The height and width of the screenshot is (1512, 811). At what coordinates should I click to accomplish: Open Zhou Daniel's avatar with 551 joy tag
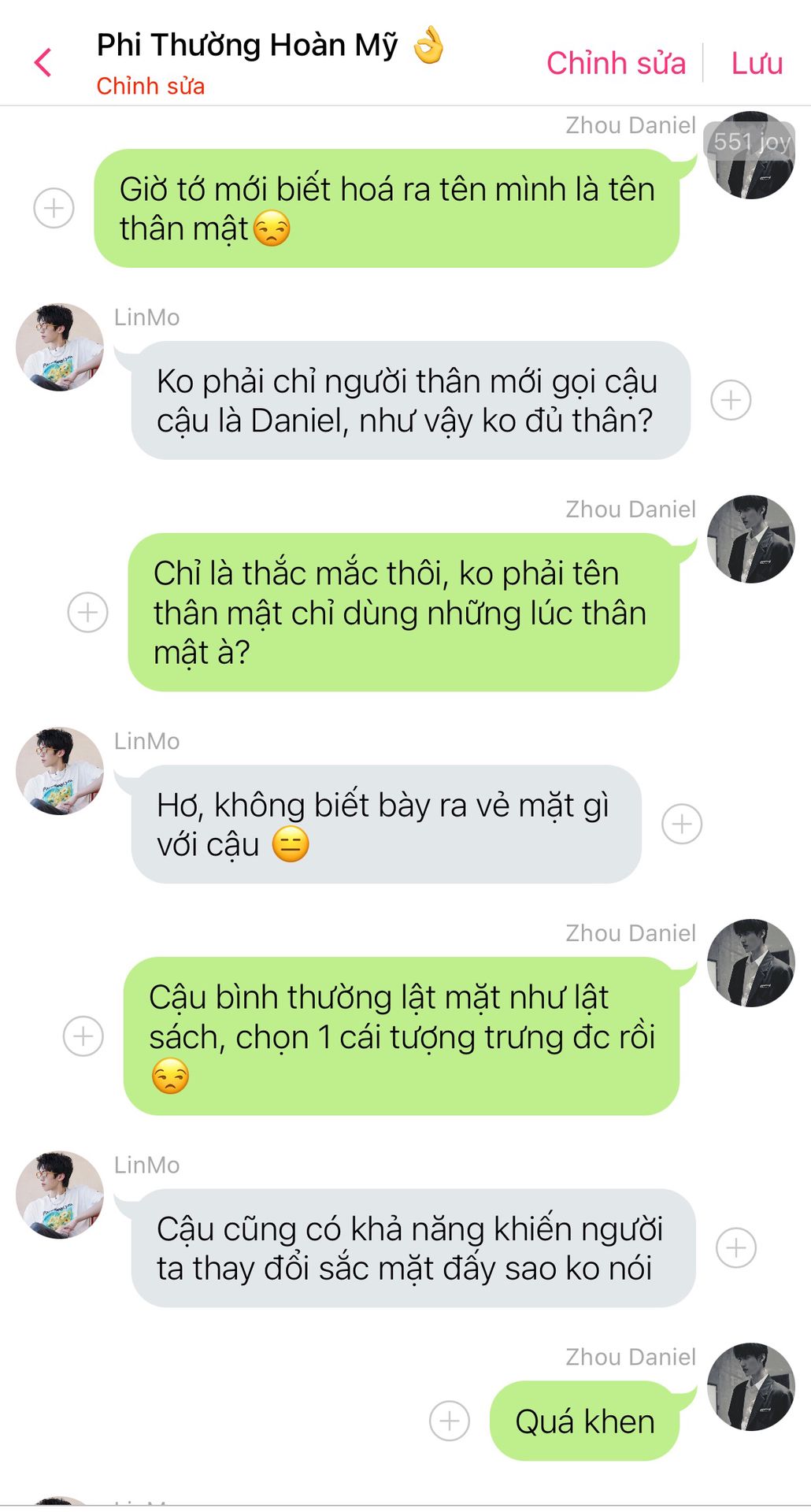tap(750, 155)
